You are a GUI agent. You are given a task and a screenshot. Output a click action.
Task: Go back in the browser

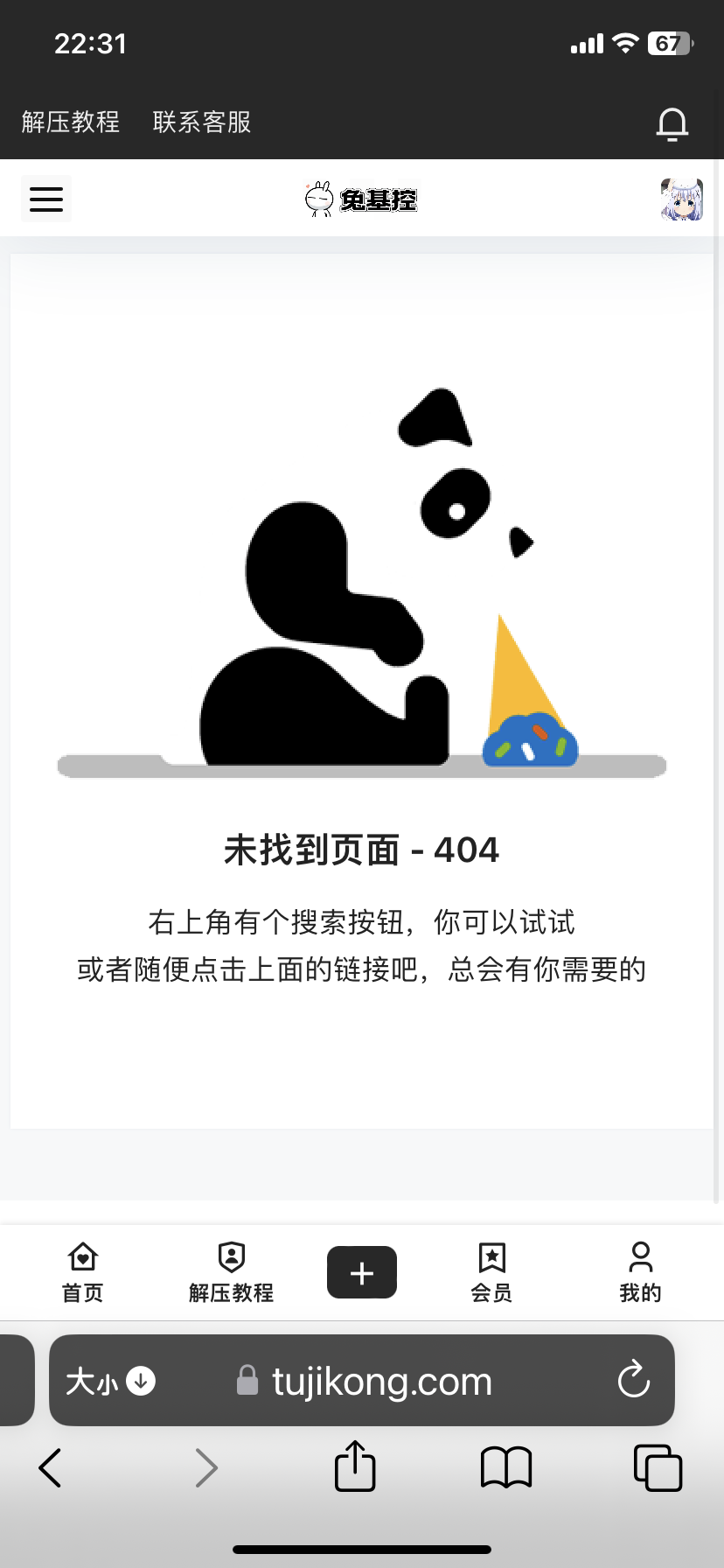[51, 1467]
